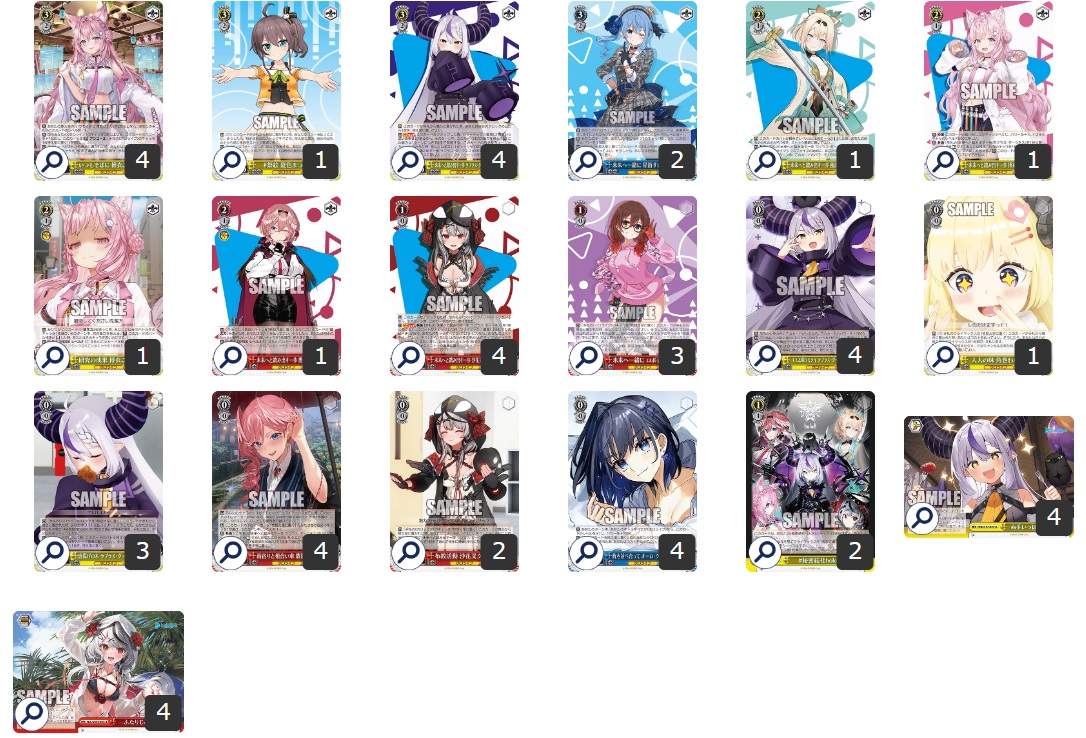The height and width of the screenshot is (738, 1086).
Task: Open the pink-haired closeup face card
Action: [53, 356]
